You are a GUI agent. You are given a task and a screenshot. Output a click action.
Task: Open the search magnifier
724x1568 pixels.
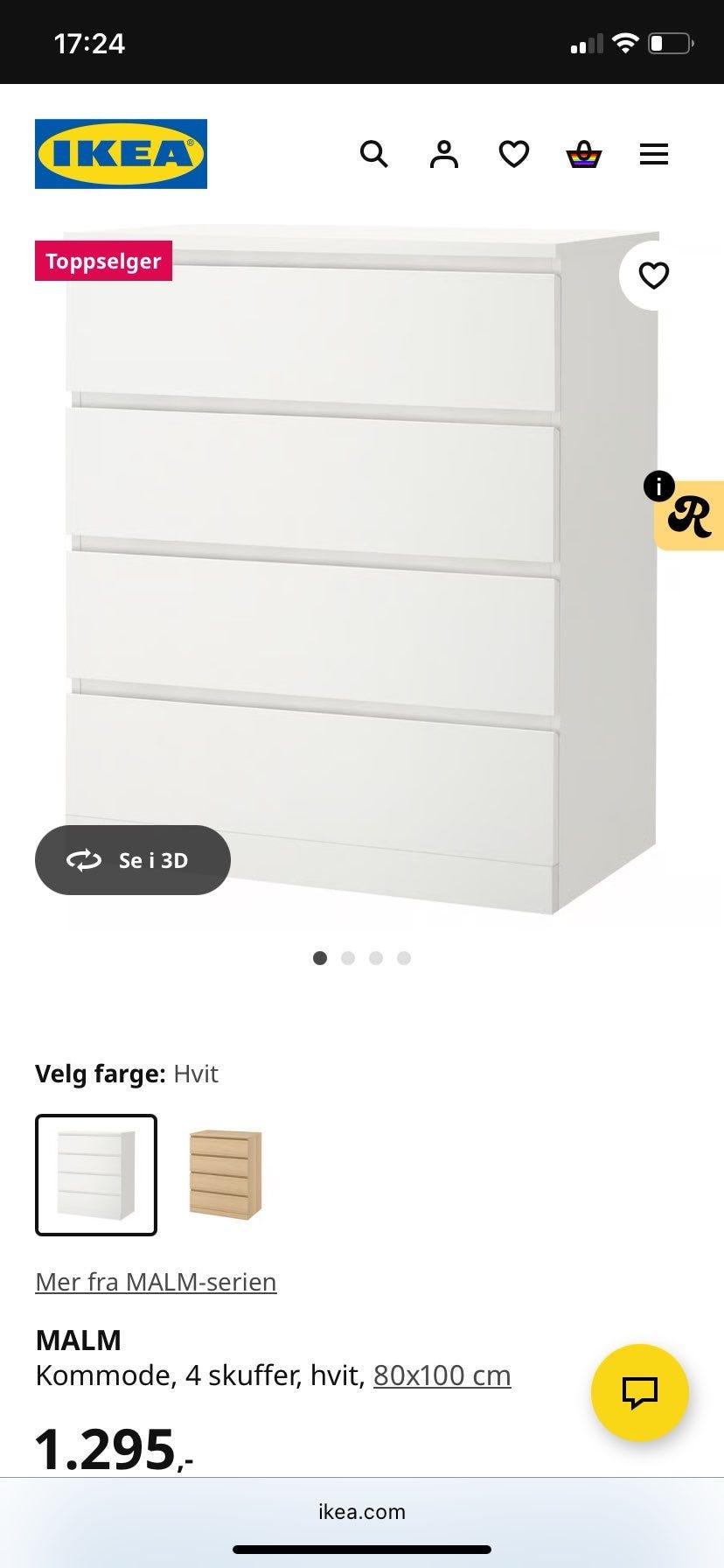click(x=374, y=154)
